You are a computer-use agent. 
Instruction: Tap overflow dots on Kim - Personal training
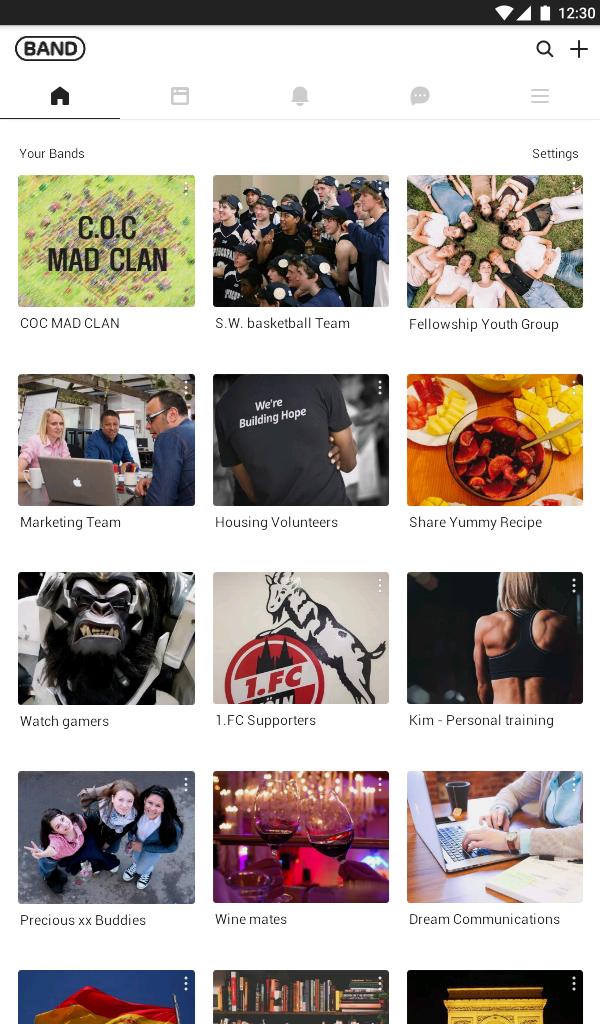point(574,586)
